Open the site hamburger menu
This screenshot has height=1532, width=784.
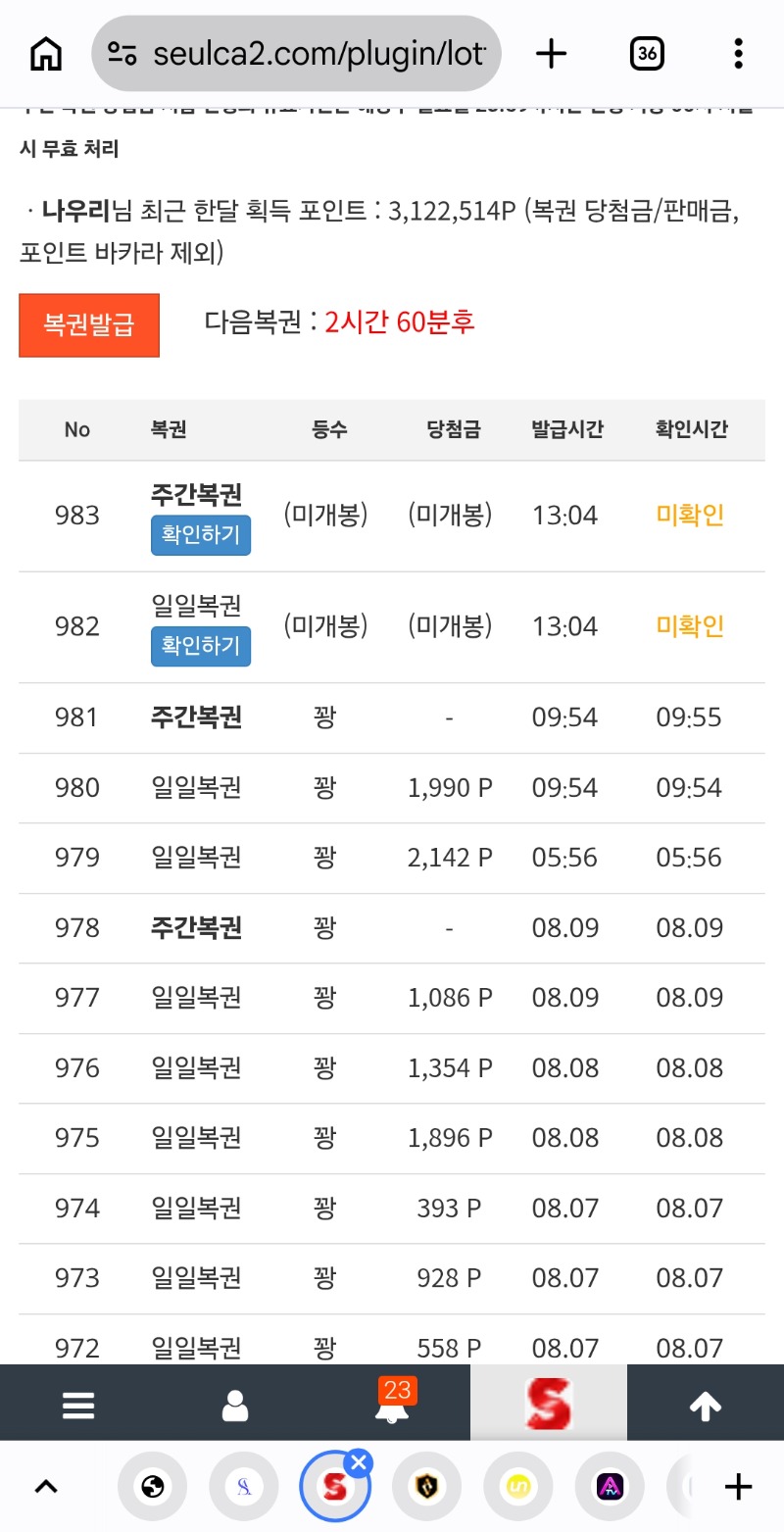point(78,1407)
